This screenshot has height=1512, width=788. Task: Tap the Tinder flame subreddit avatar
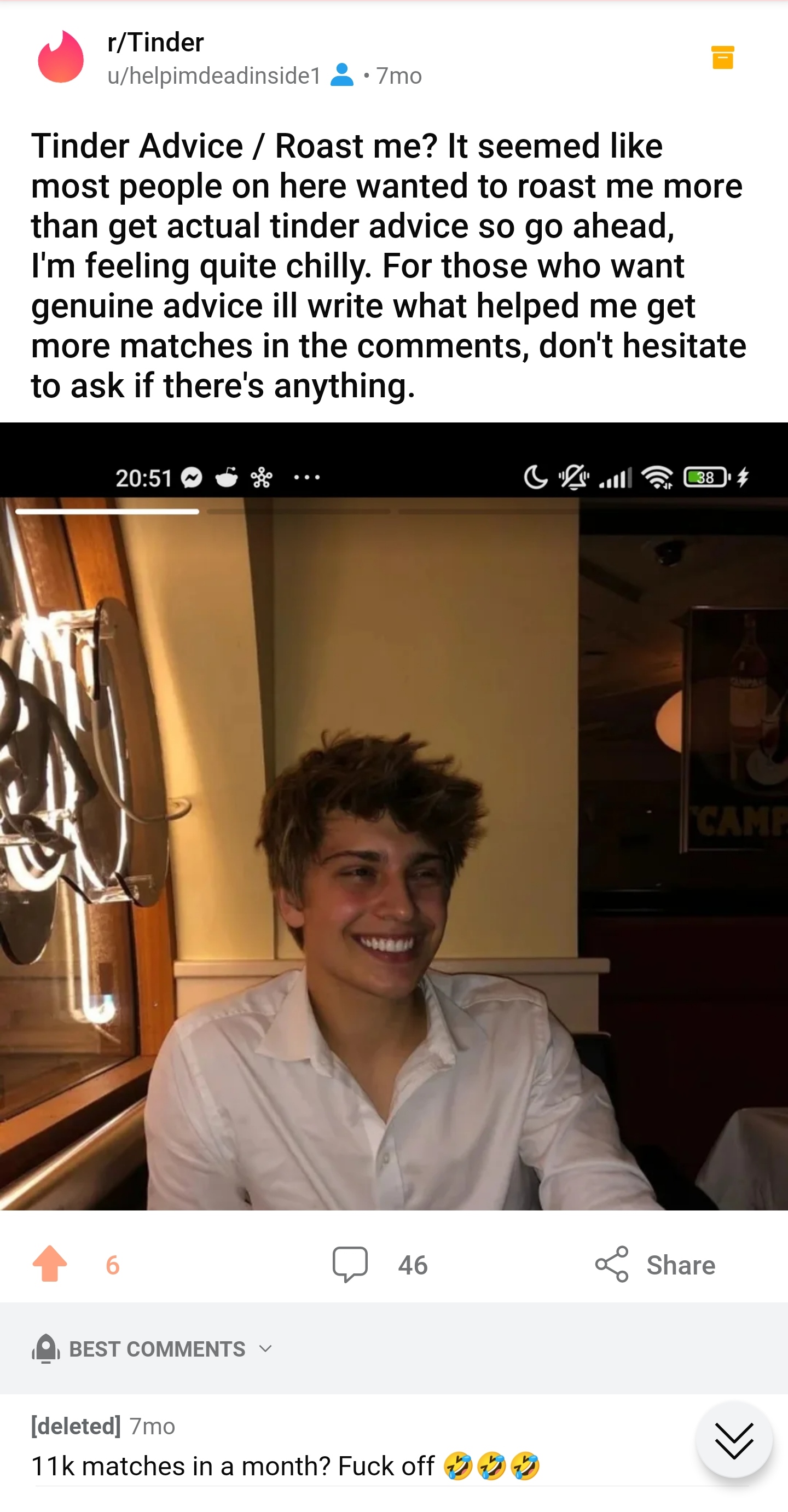pos(61,57)
